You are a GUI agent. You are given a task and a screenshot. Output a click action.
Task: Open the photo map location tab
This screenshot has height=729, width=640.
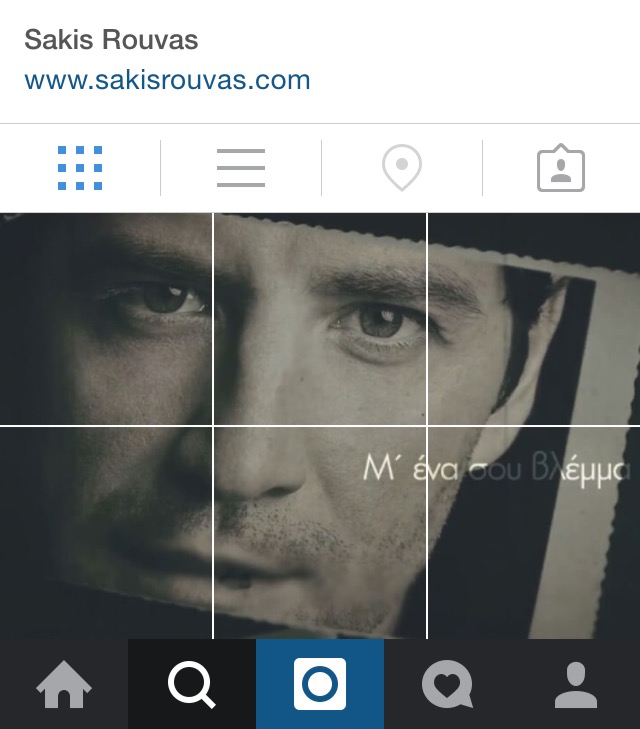[402, 168]
